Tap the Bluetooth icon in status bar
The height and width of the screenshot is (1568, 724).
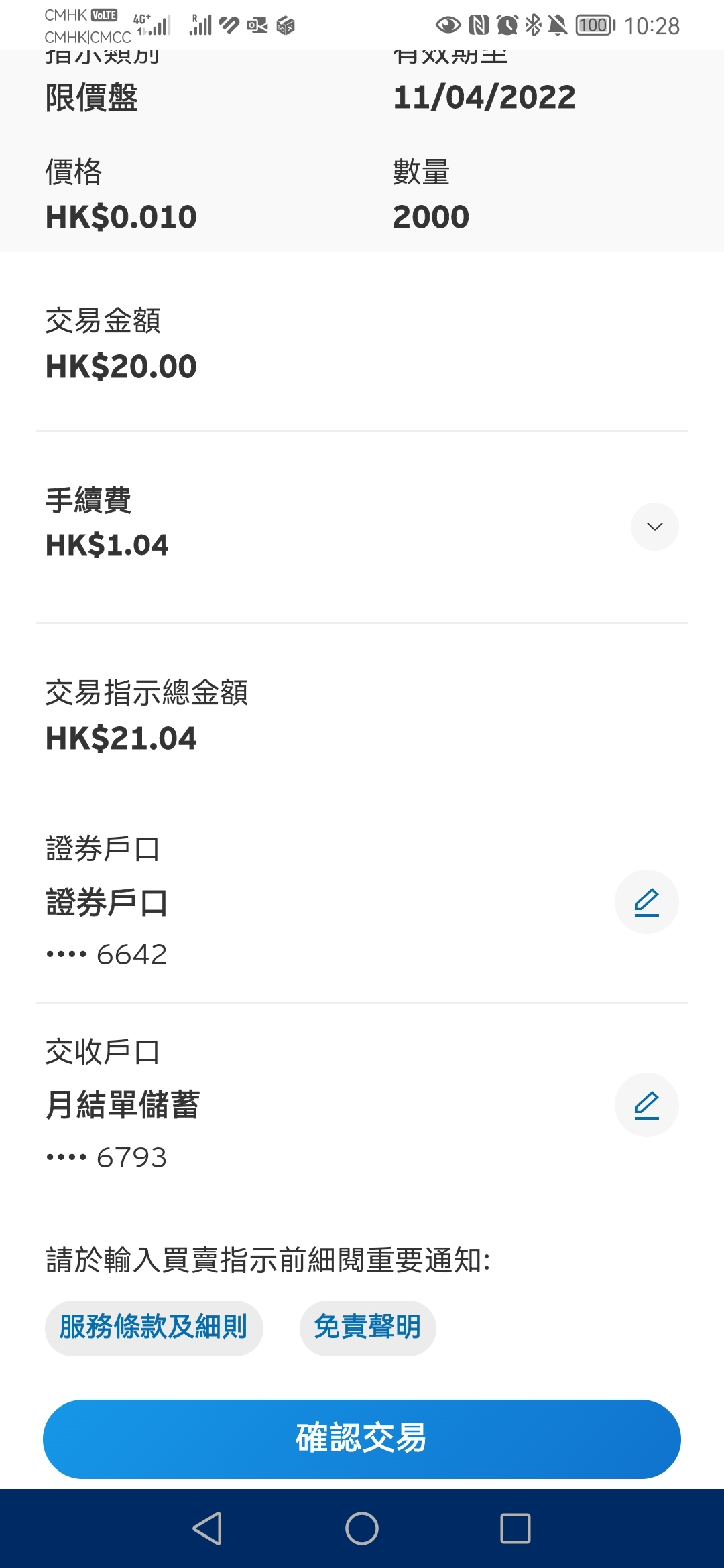[x=533, y=24]
